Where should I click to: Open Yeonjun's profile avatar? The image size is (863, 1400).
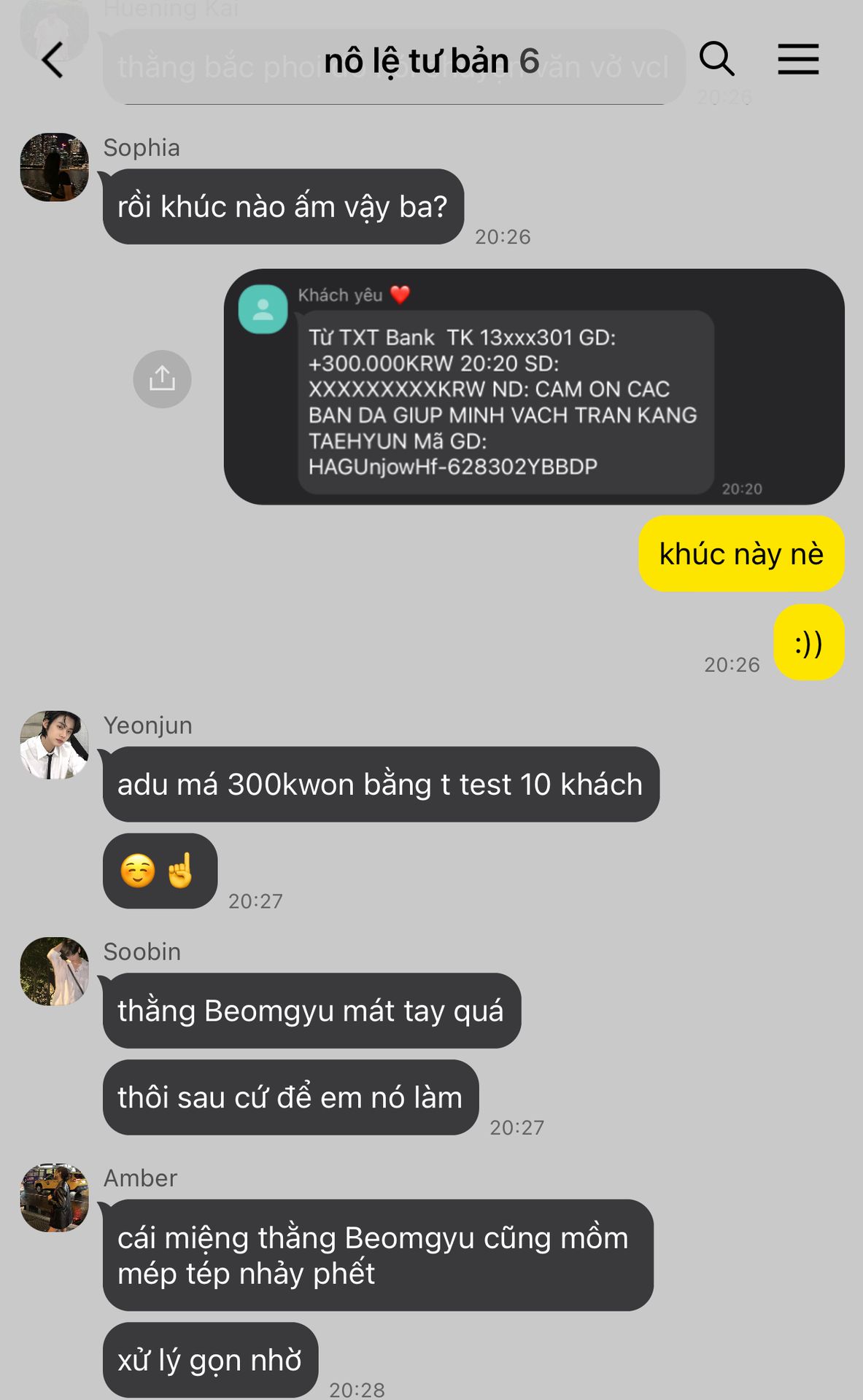click(x=55, y=745)
